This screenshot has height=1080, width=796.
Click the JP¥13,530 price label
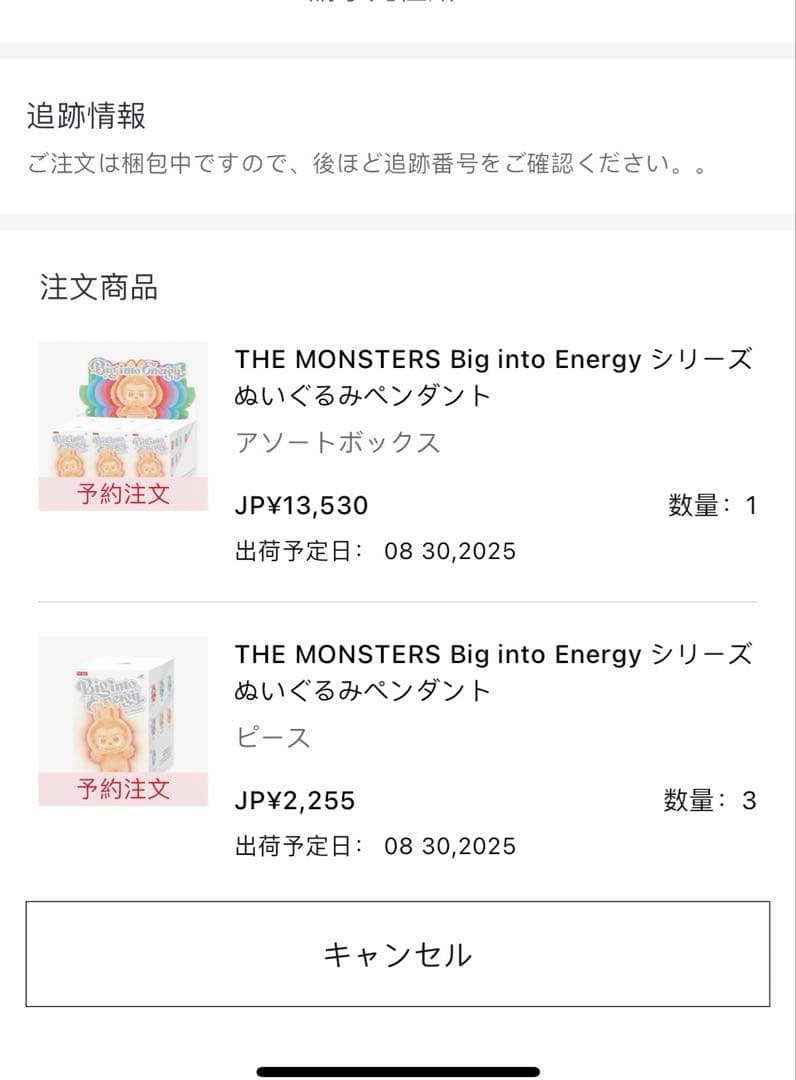302,506
